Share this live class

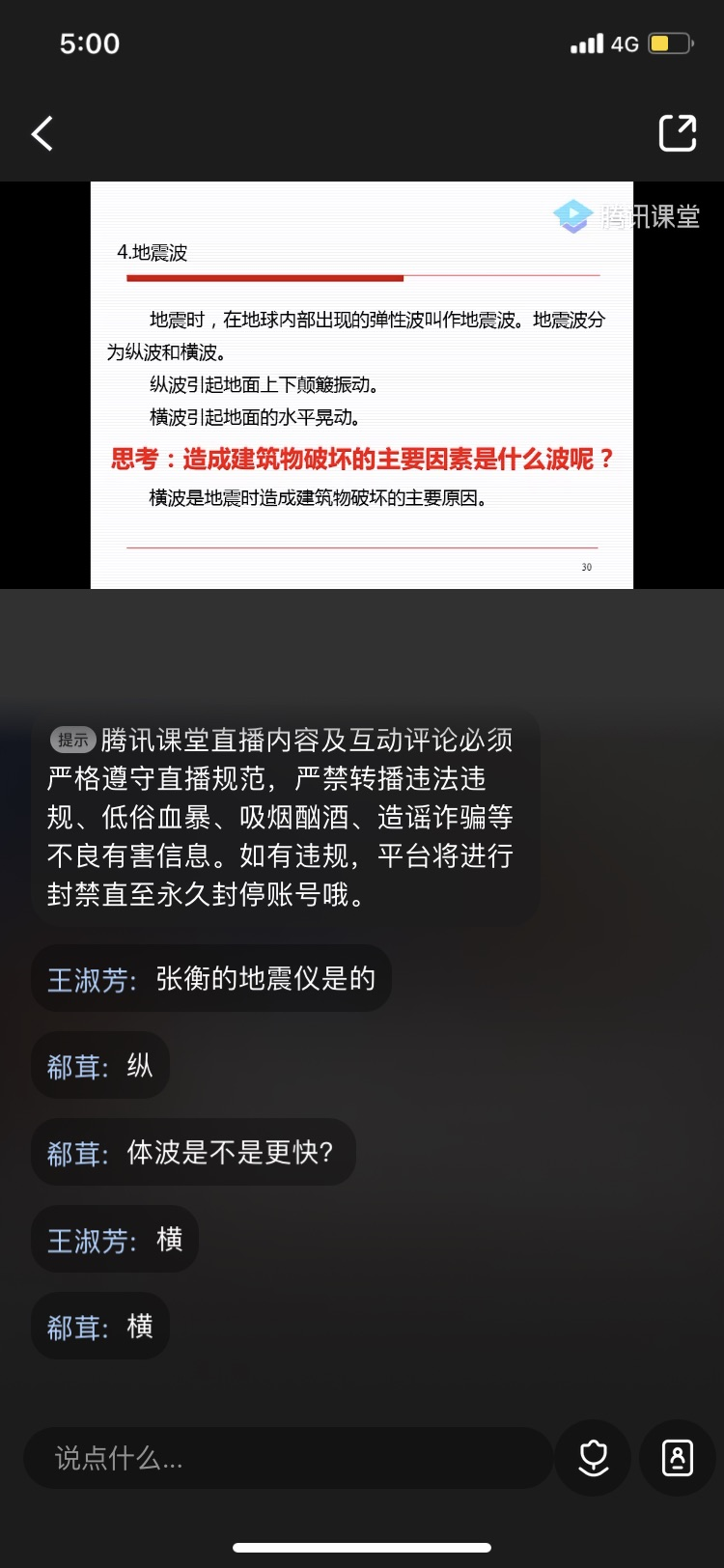click(678, 133)
